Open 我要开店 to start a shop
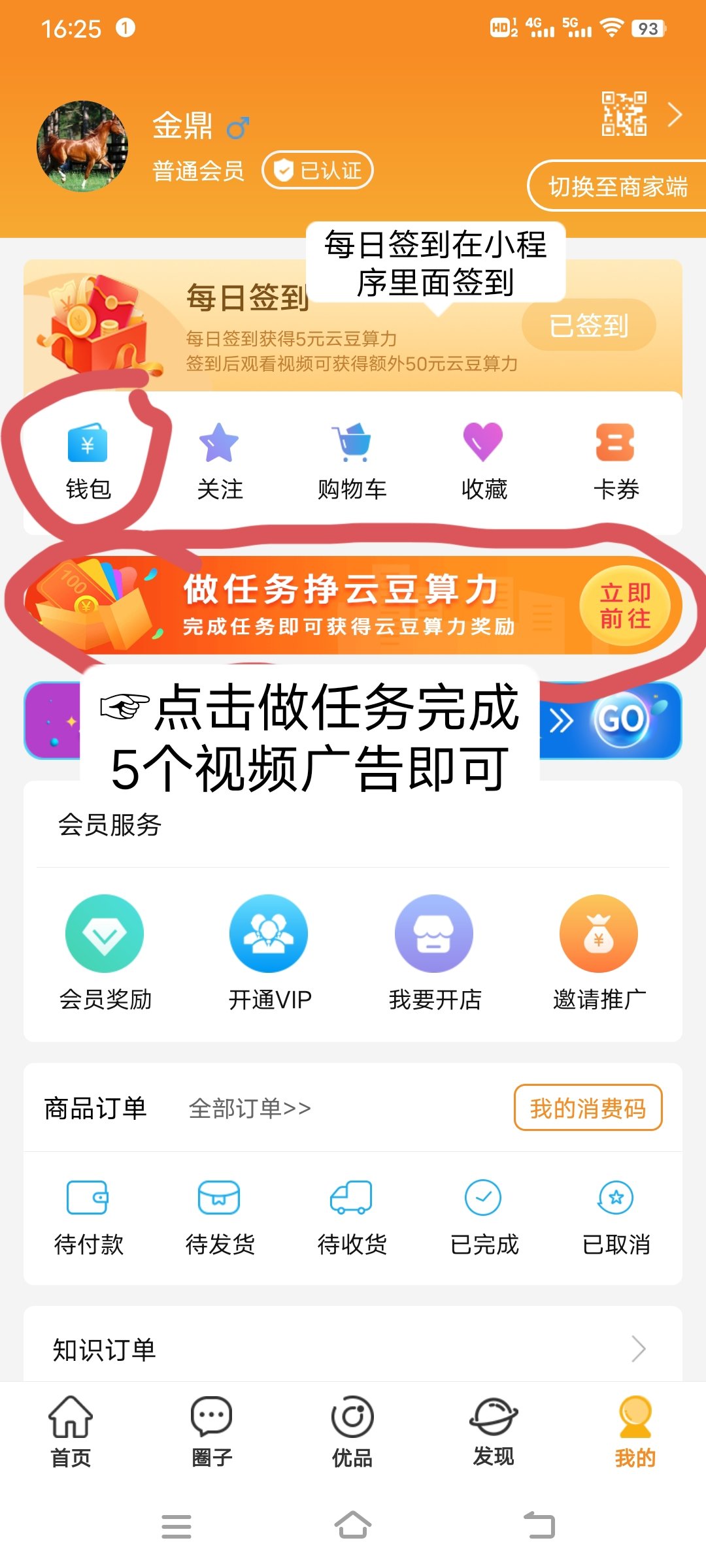The image size is (706, 1568). point(434,952)
